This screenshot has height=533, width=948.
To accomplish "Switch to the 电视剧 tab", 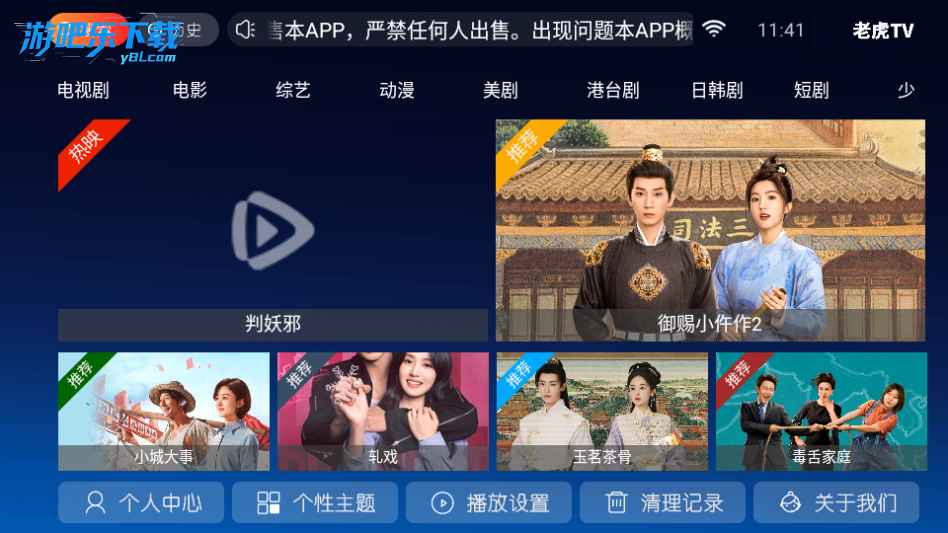I will 83,91.
